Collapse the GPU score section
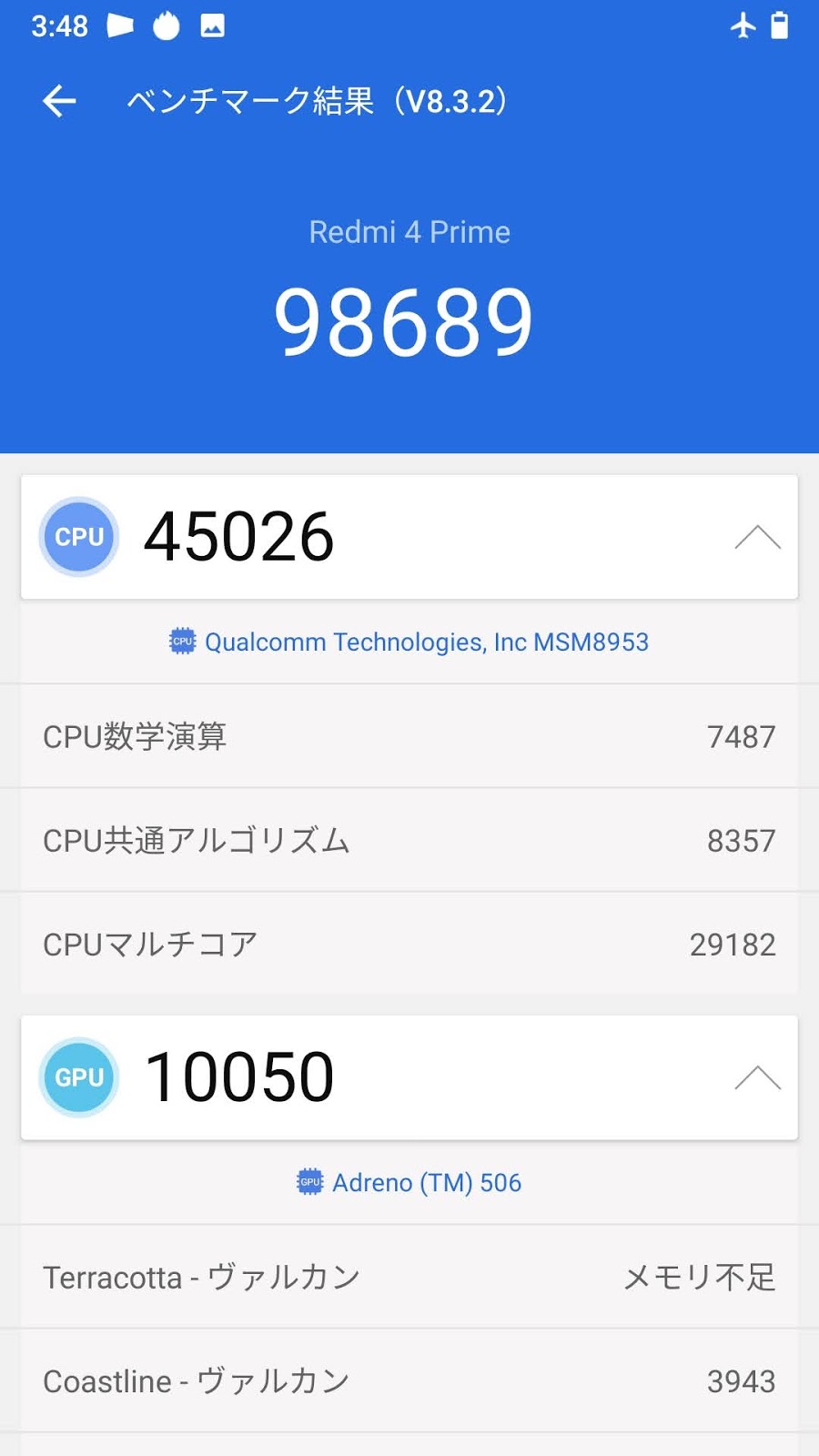 [757, 1077]
